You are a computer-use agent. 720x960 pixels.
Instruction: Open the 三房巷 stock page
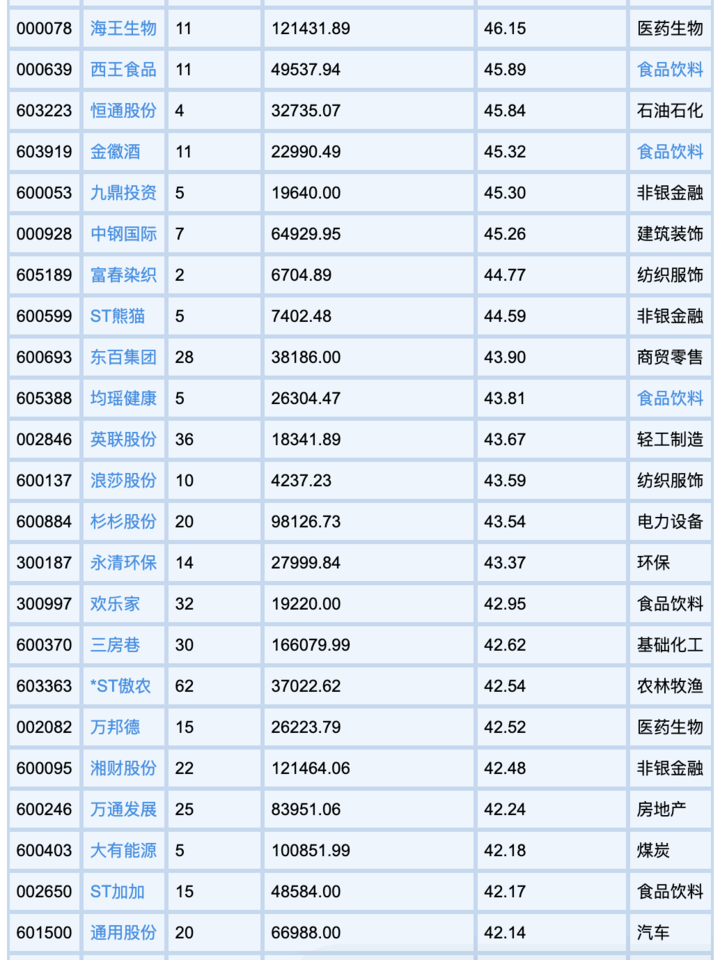click(115, 645)
